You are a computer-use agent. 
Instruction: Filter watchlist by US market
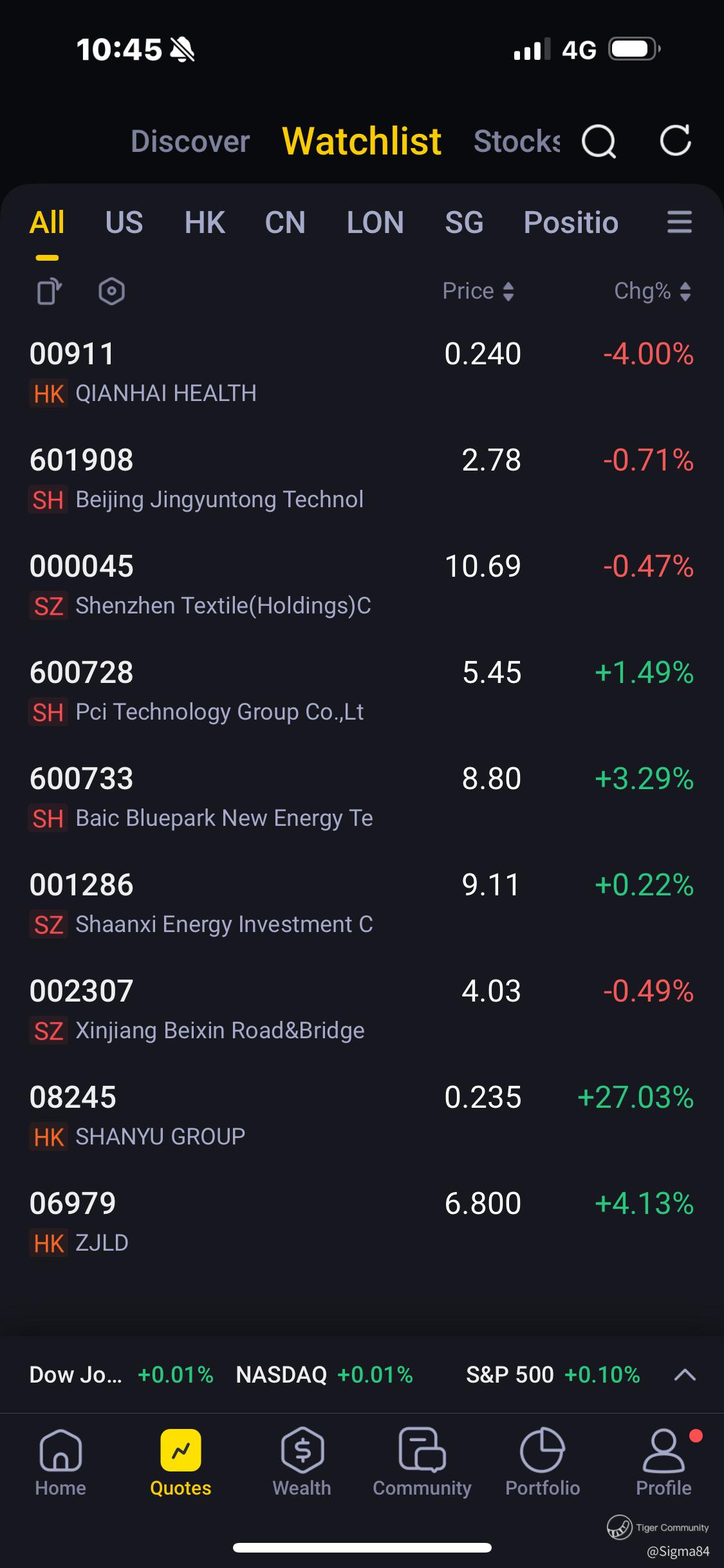click(x=124, y=223)
